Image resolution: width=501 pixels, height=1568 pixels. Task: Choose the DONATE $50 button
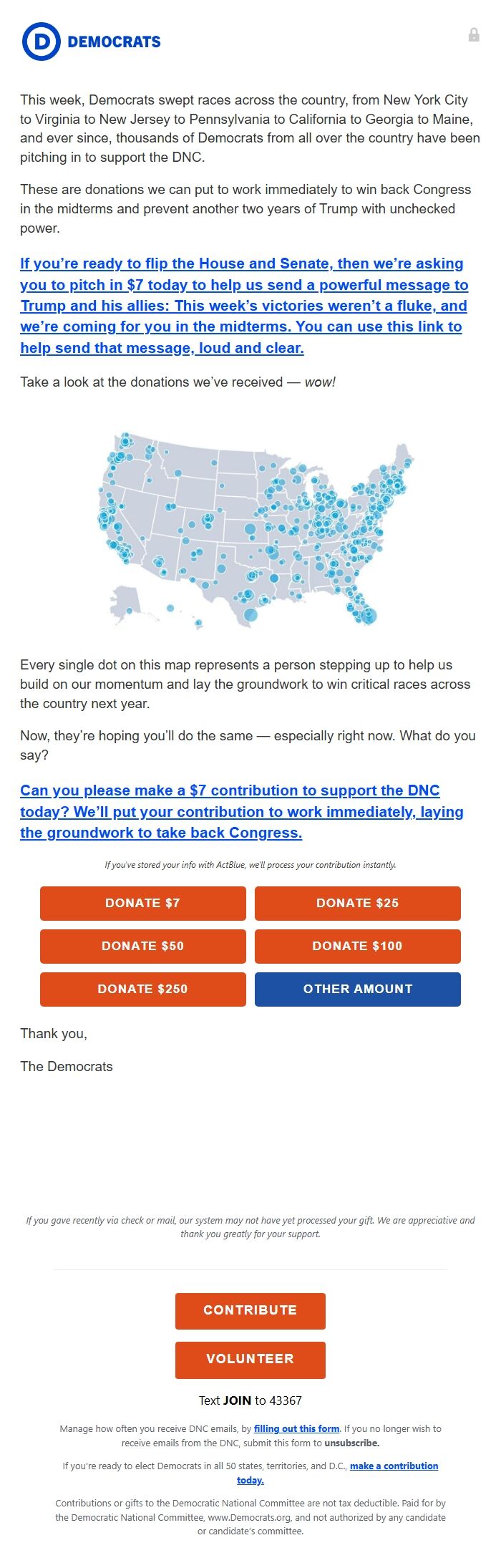point(142,946)
